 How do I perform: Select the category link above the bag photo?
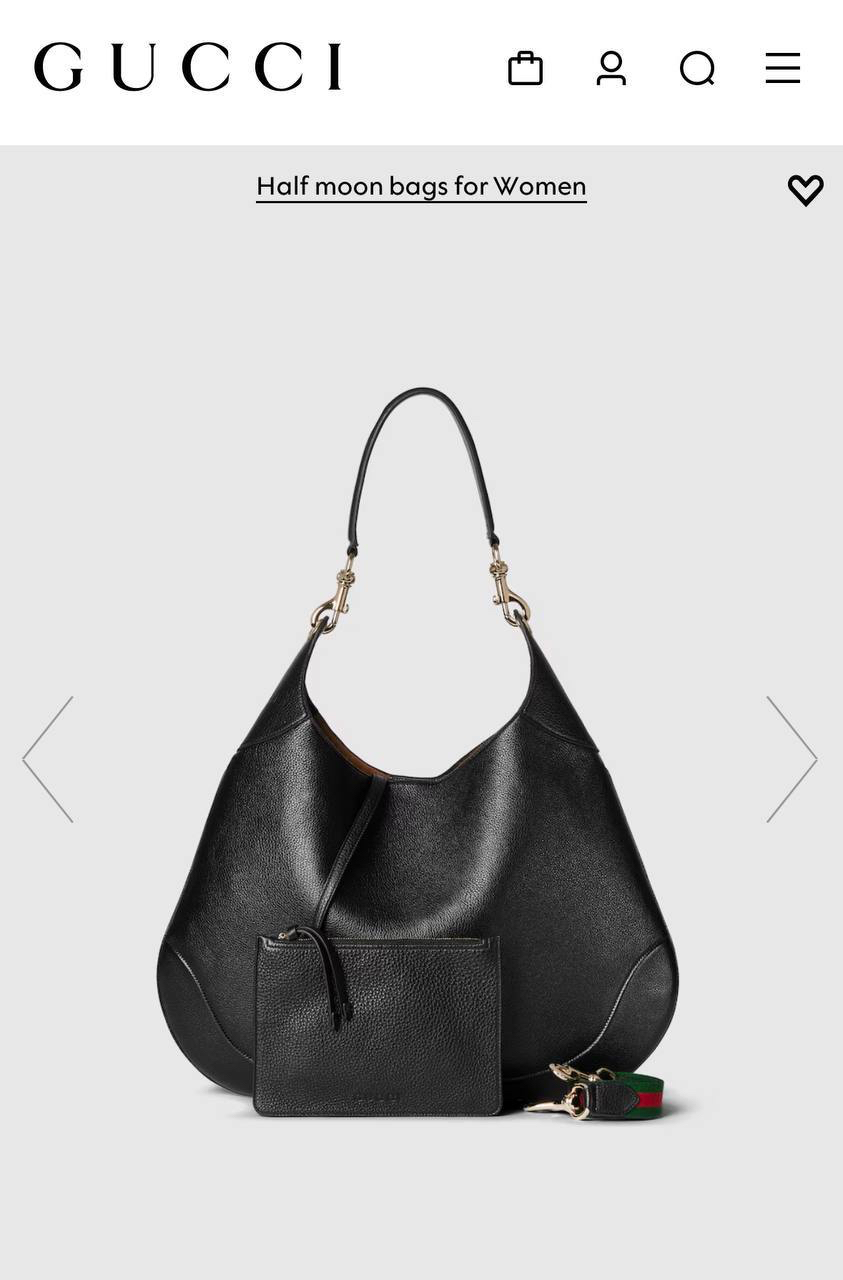tap(420, 187)
